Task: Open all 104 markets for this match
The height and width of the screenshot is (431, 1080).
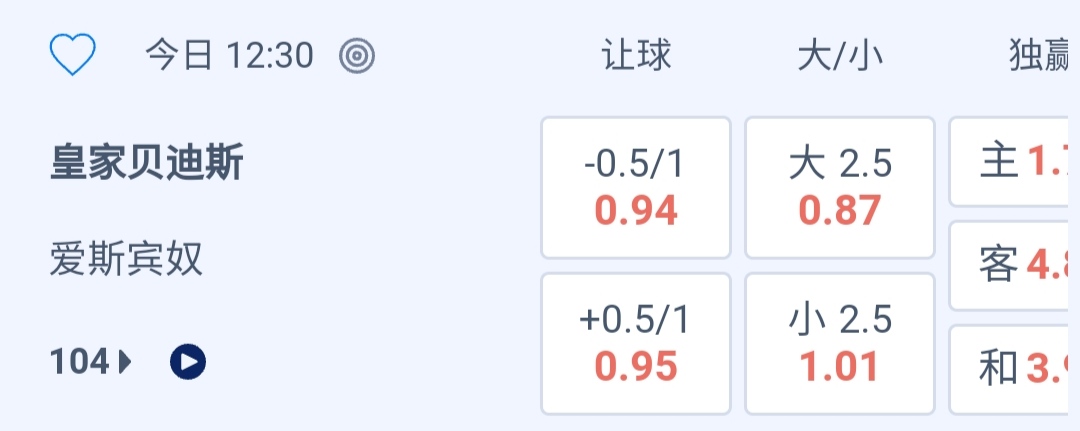Action: coord(90,362)
